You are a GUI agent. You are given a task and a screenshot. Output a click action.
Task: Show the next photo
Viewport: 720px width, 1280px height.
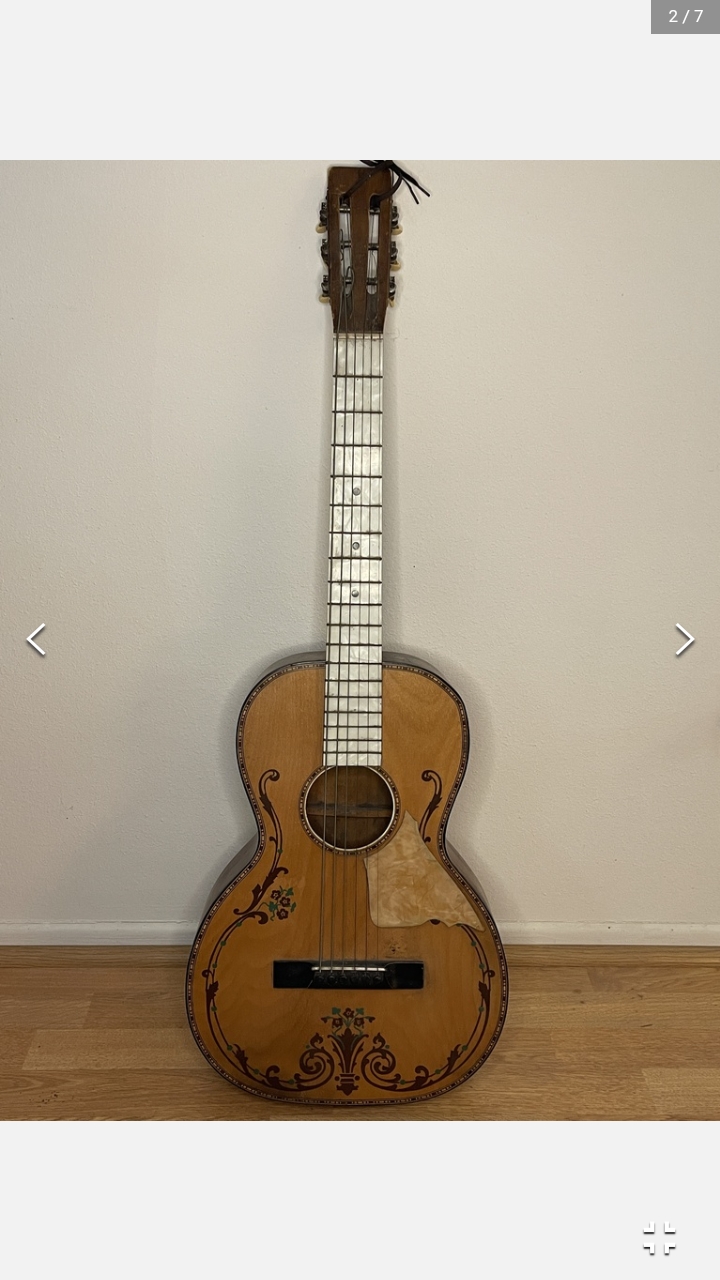[x=684, y=640]
